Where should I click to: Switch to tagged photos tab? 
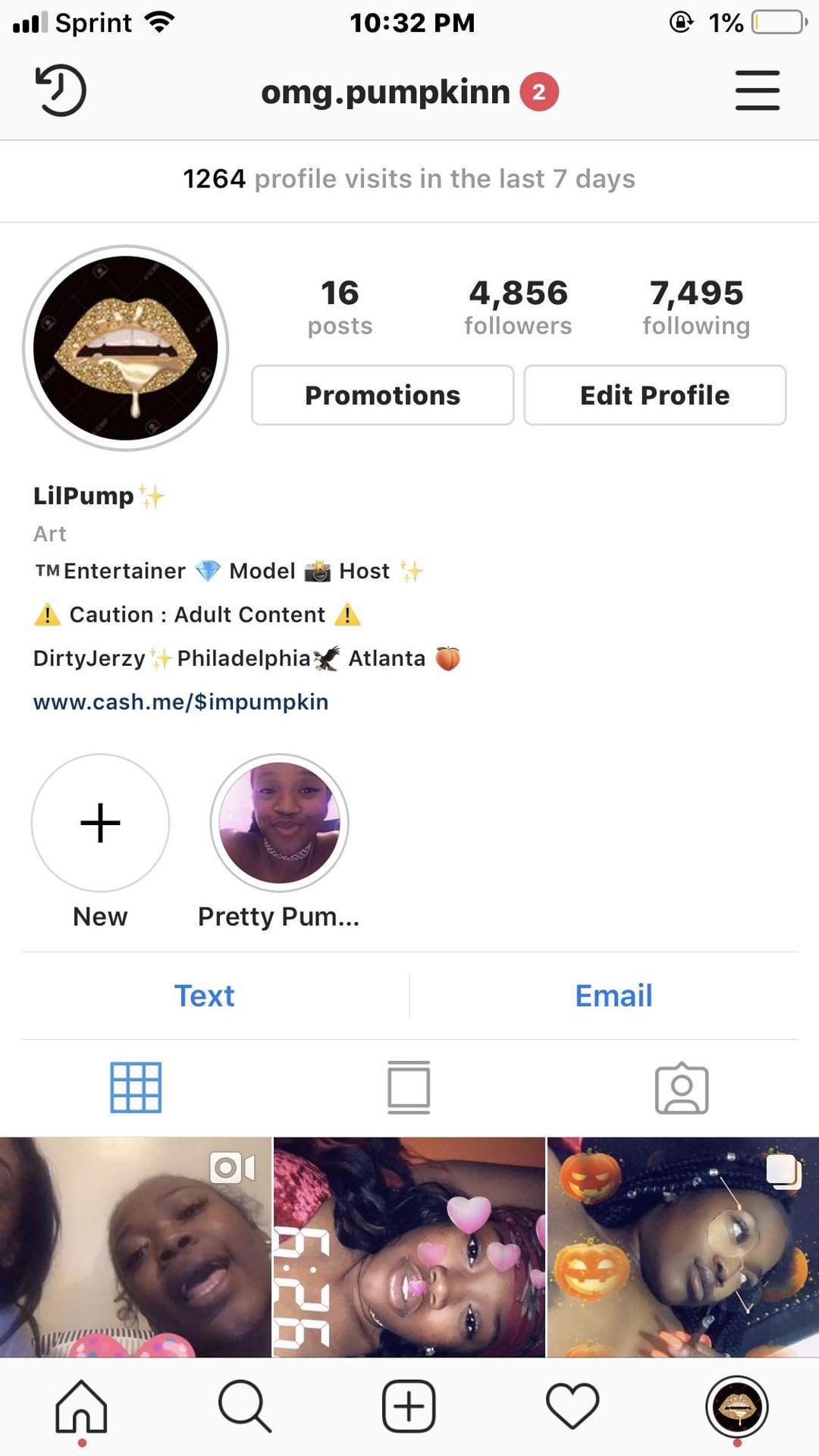coord(682,1087)
